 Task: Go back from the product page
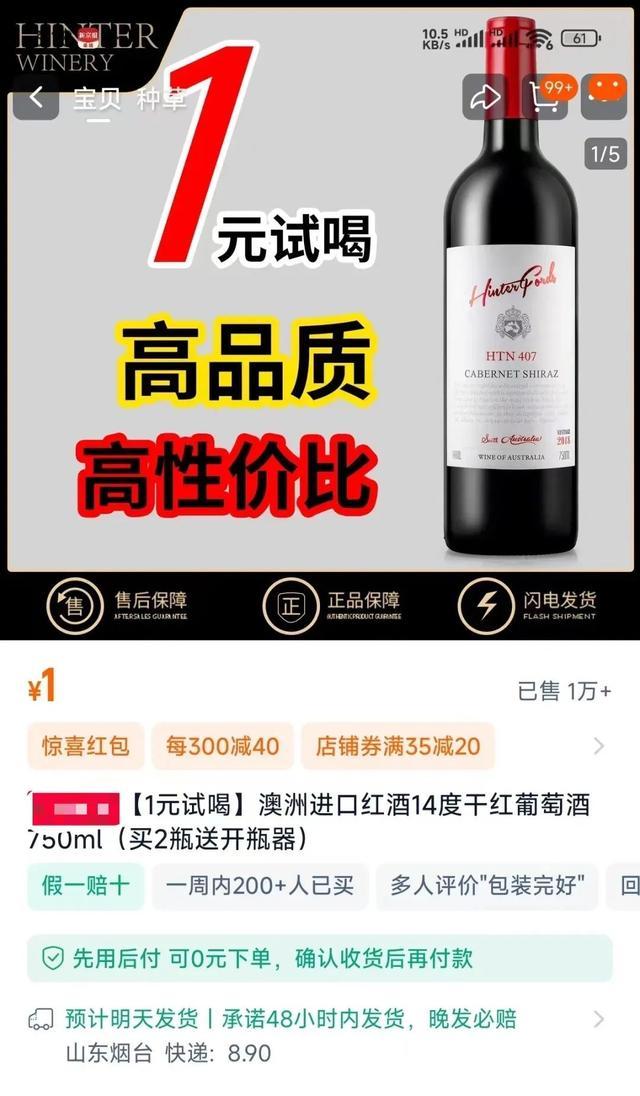(x=36, y=98)
